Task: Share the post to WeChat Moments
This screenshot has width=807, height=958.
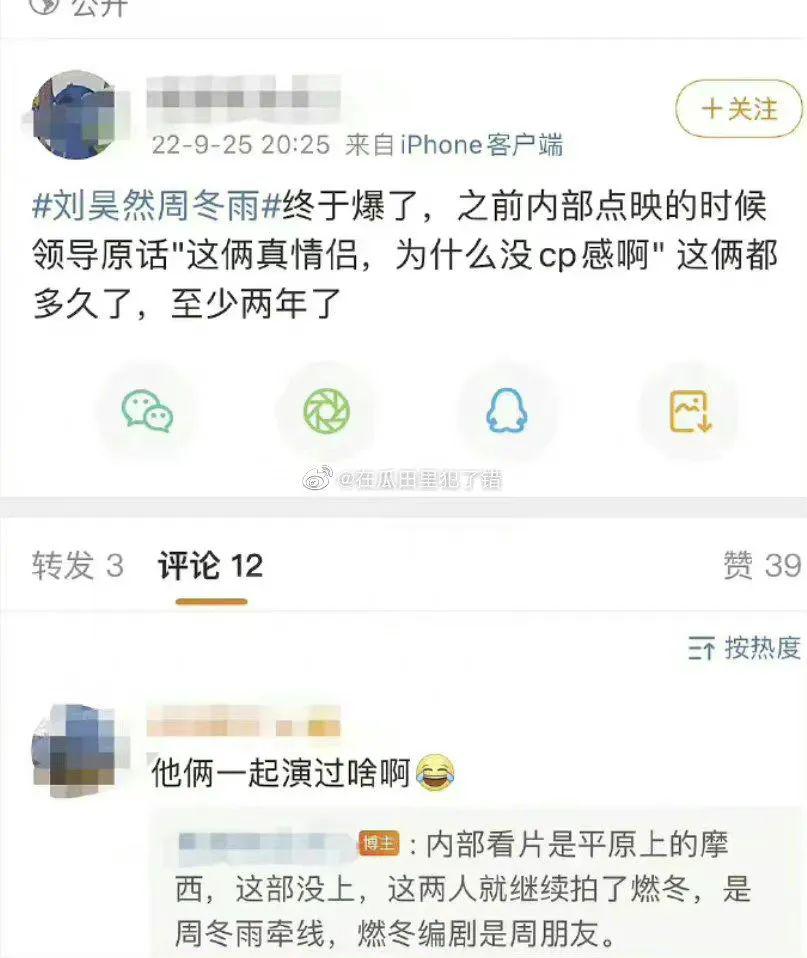Action: pyautogui.click(x=327, y=411)
